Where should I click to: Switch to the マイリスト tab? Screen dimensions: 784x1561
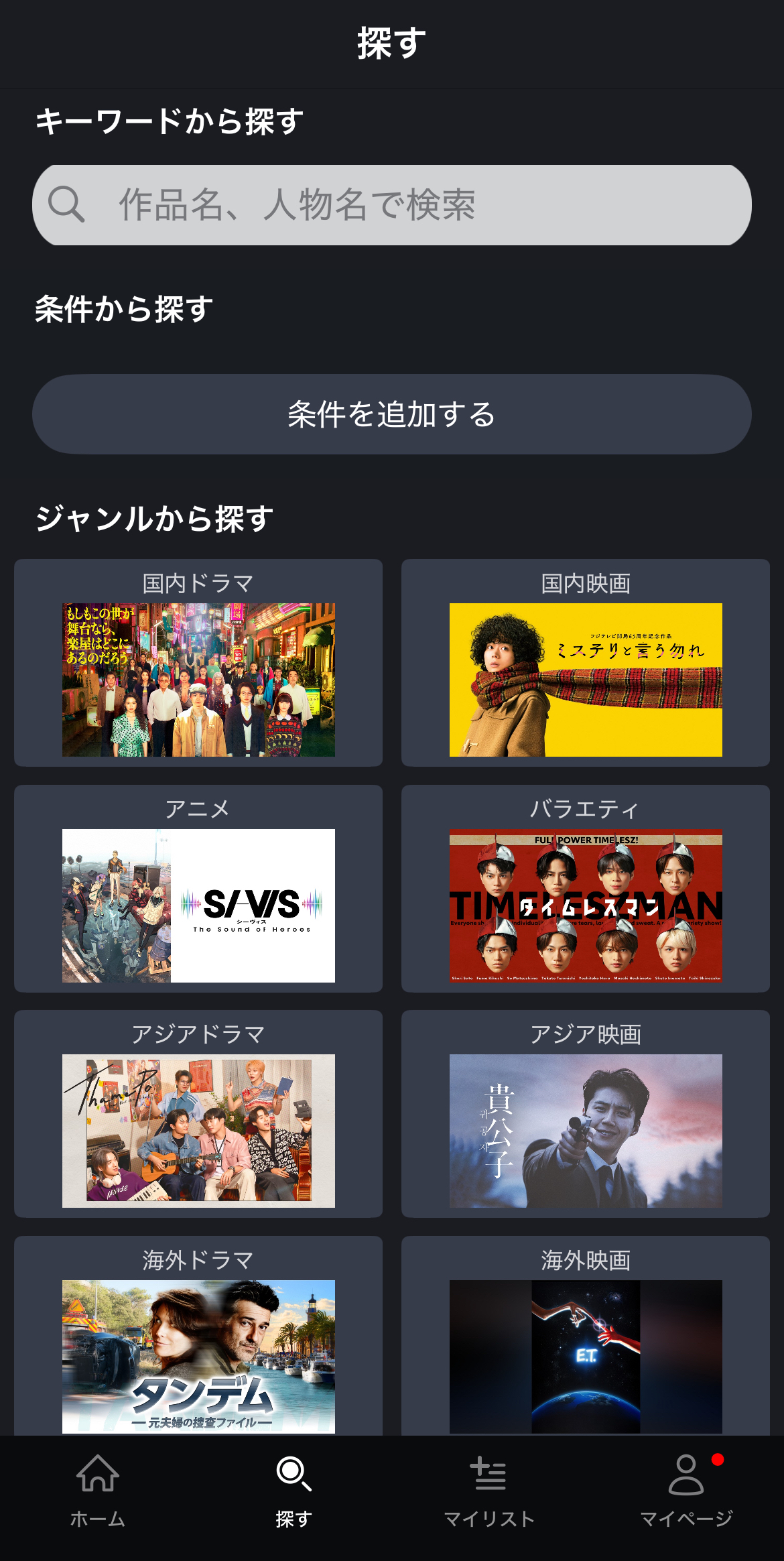point(490,1491)
